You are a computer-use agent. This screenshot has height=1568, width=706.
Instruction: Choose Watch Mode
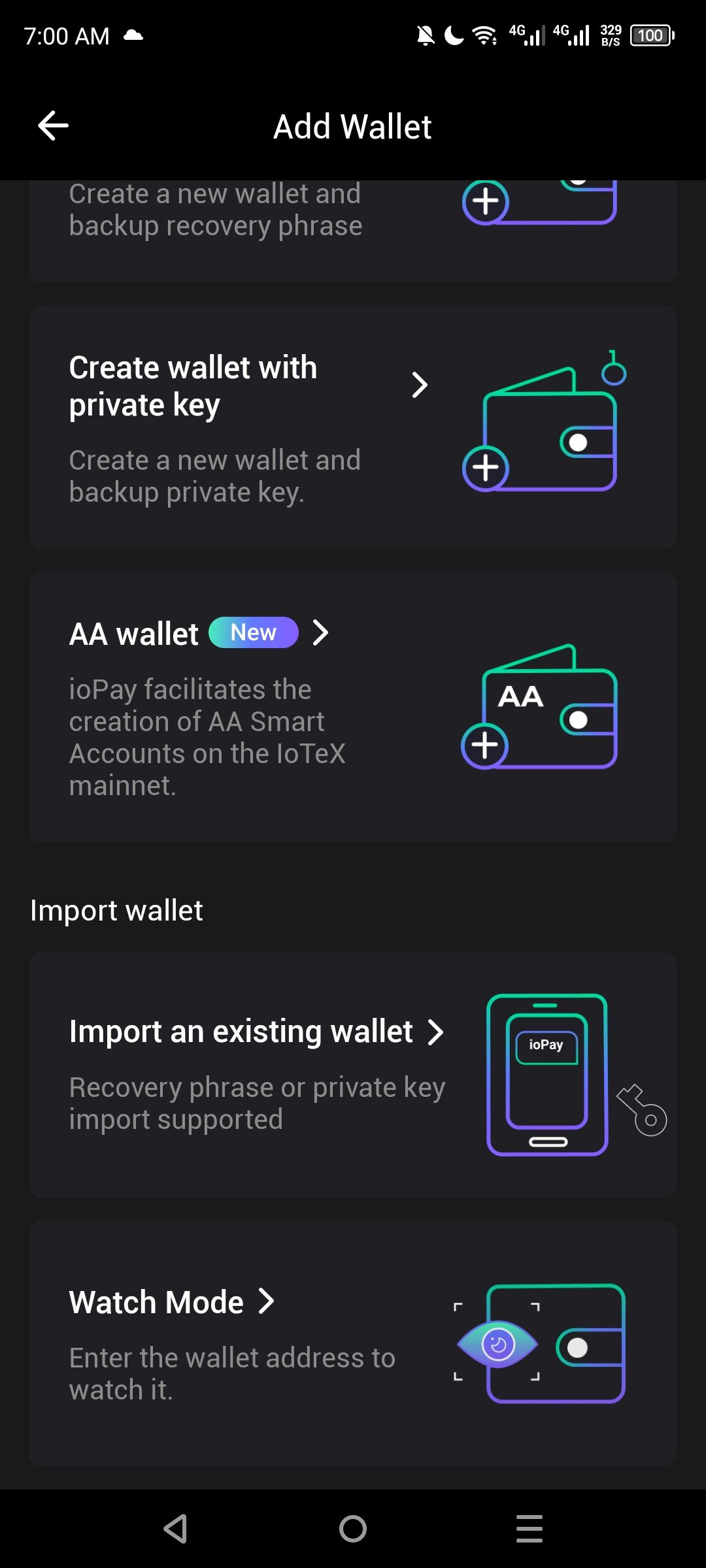[x=353, y=1344]
